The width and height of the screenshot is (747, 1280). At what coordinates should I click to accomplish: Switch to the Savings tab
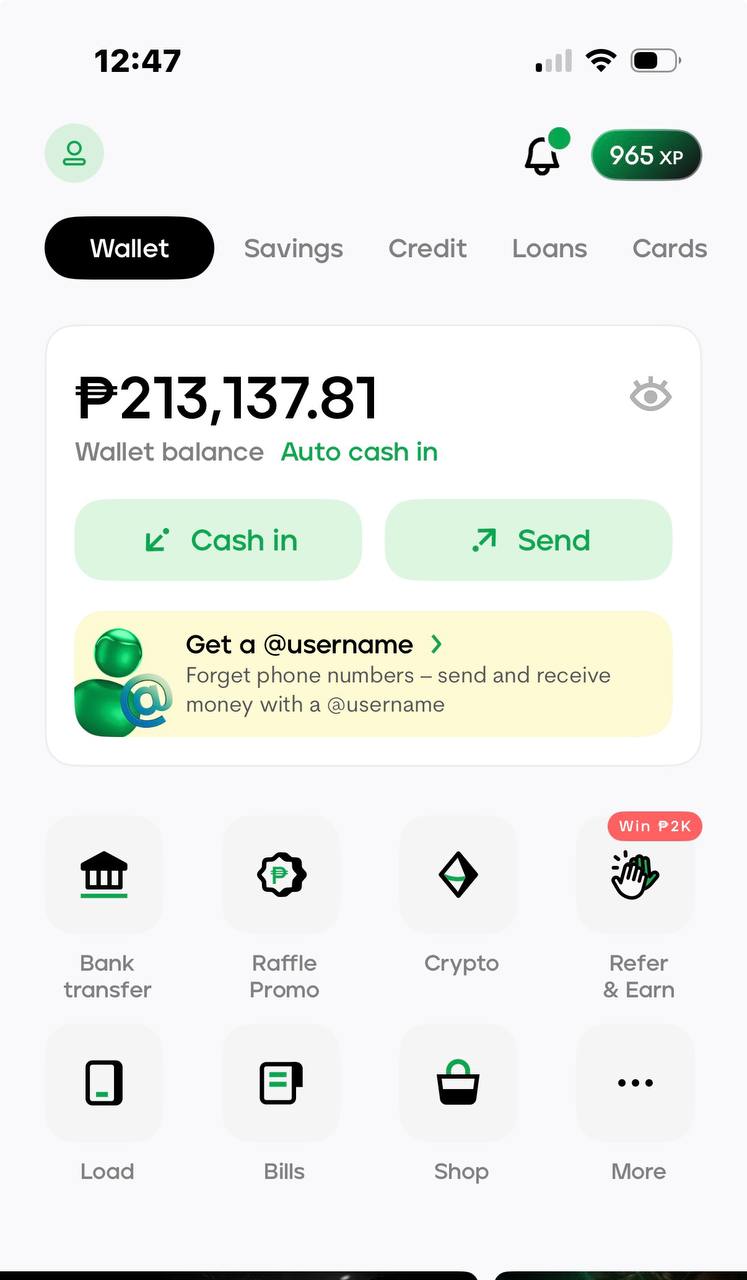click(293, 248)
